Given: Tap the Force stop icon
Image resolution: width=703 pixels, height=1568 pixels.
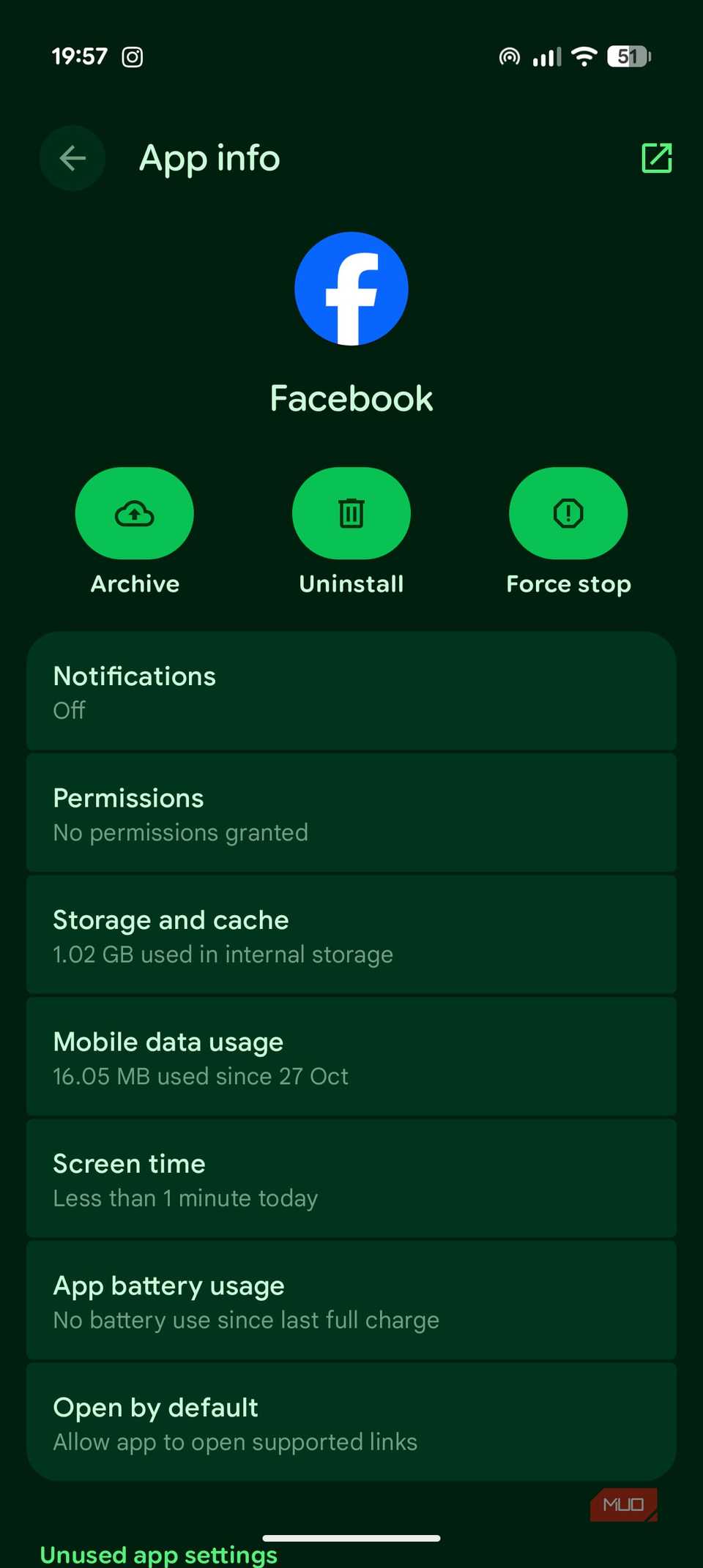Looking at the screenshot, I should [568, 513].
